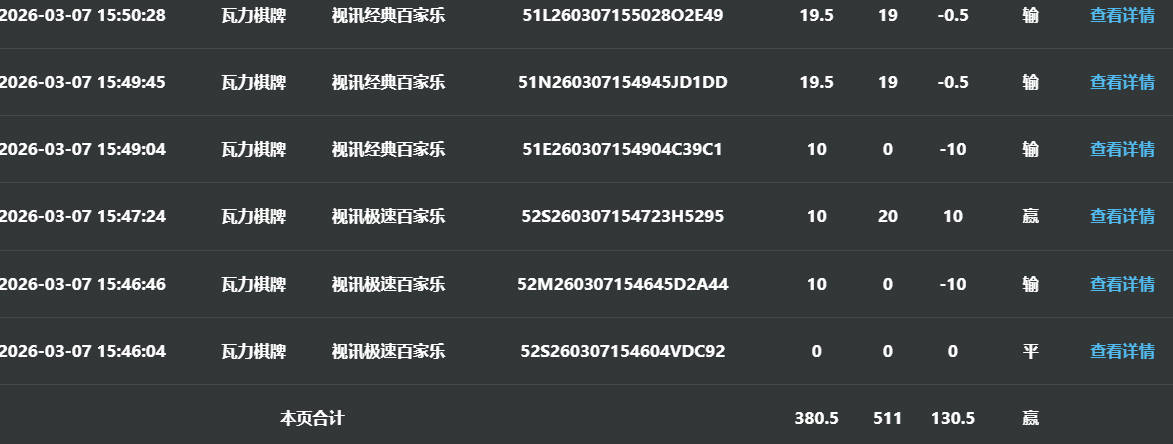The width and height of the screenshot is (1173, 444).
Task: View details of the 15:49:45 bet
Action: (1122, 82)
